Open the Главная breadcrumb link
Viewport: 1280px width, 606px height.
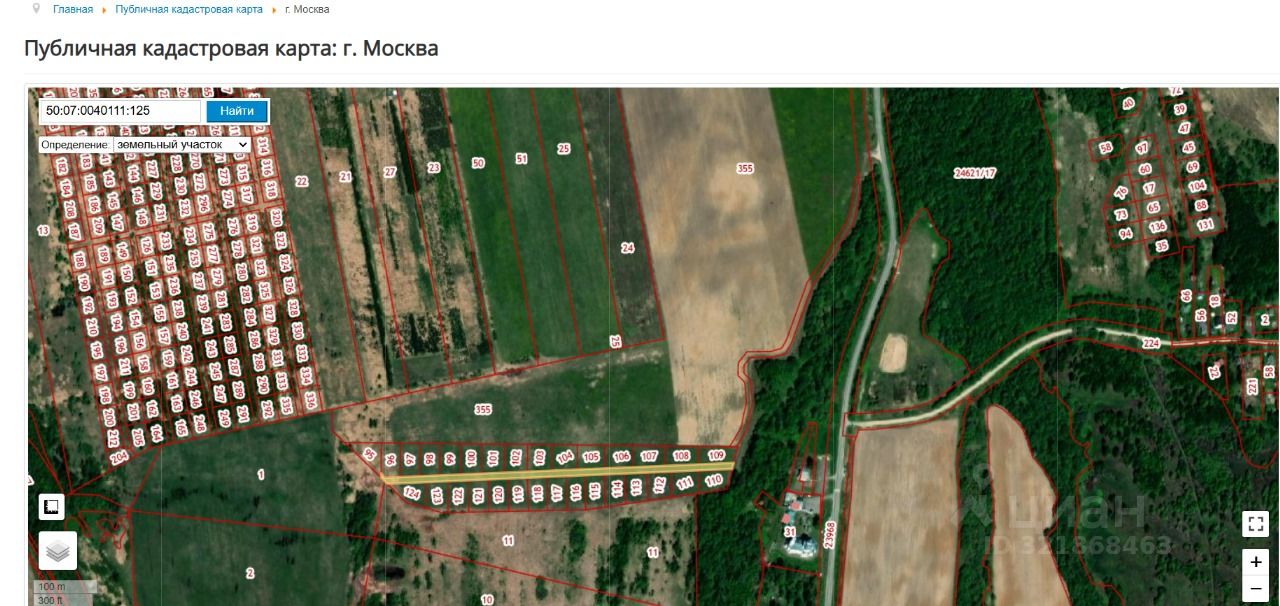73,9
